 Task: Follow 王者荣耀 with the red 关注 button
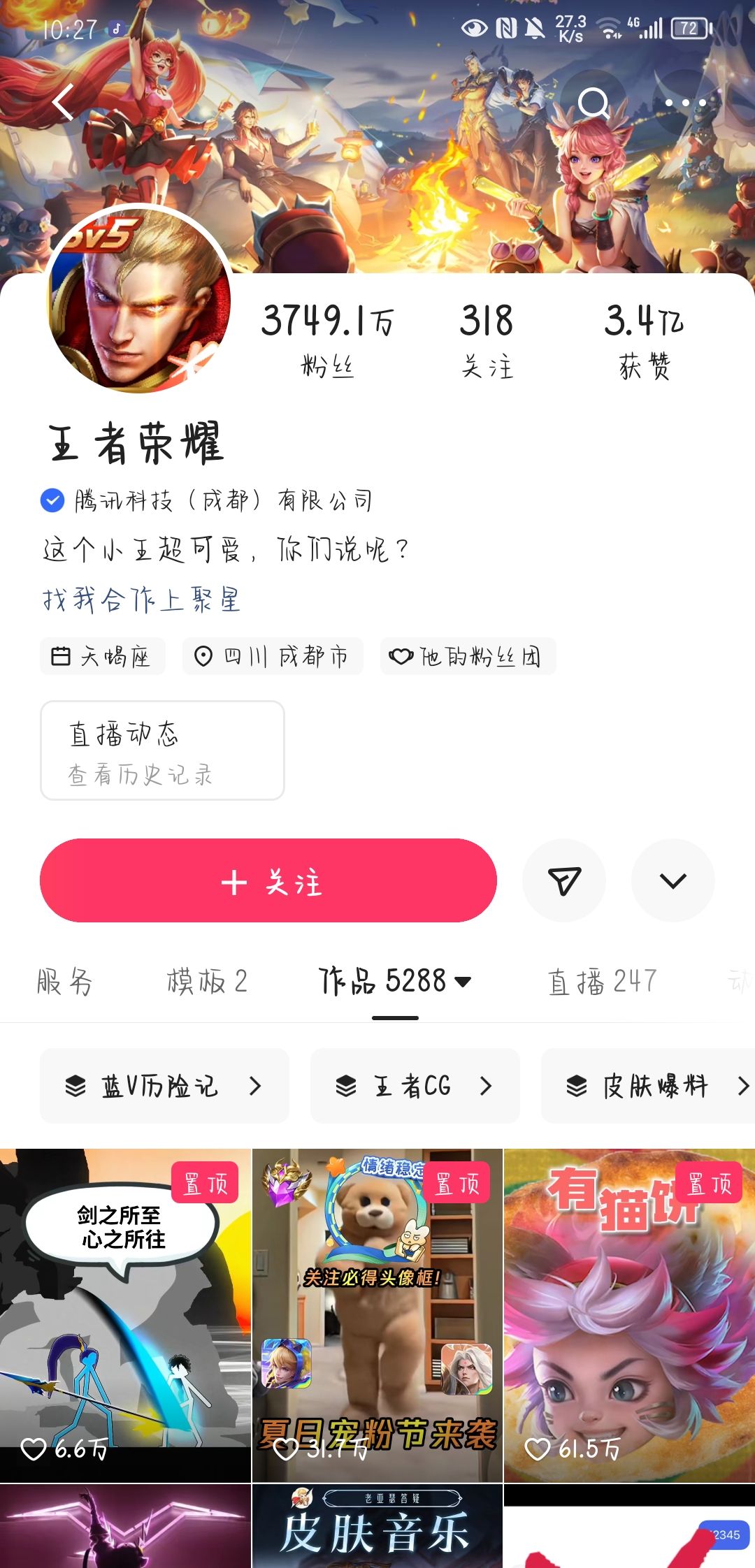click(x=268, y=880)
